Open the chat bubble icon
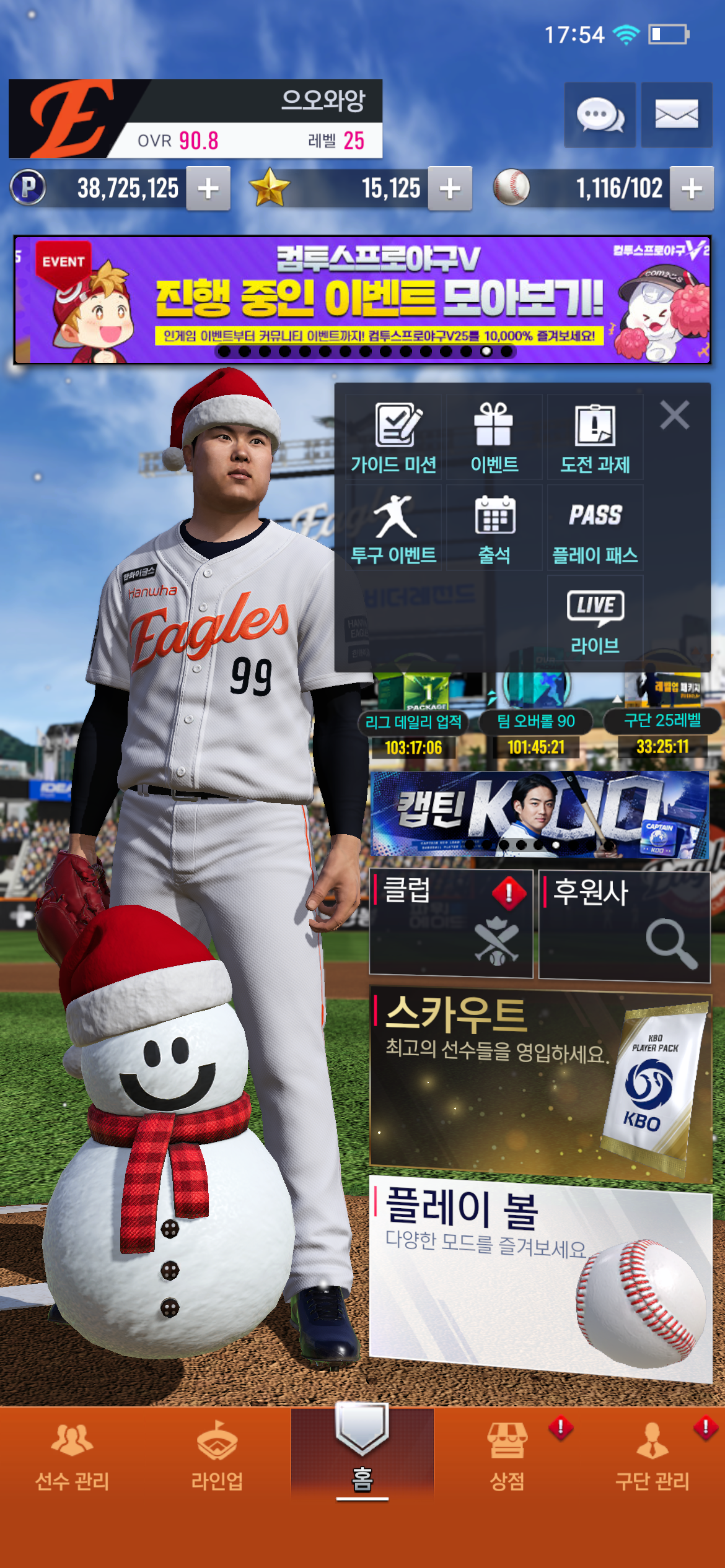This screenshot has height=1568, width=725. click(x=599, y=115)
